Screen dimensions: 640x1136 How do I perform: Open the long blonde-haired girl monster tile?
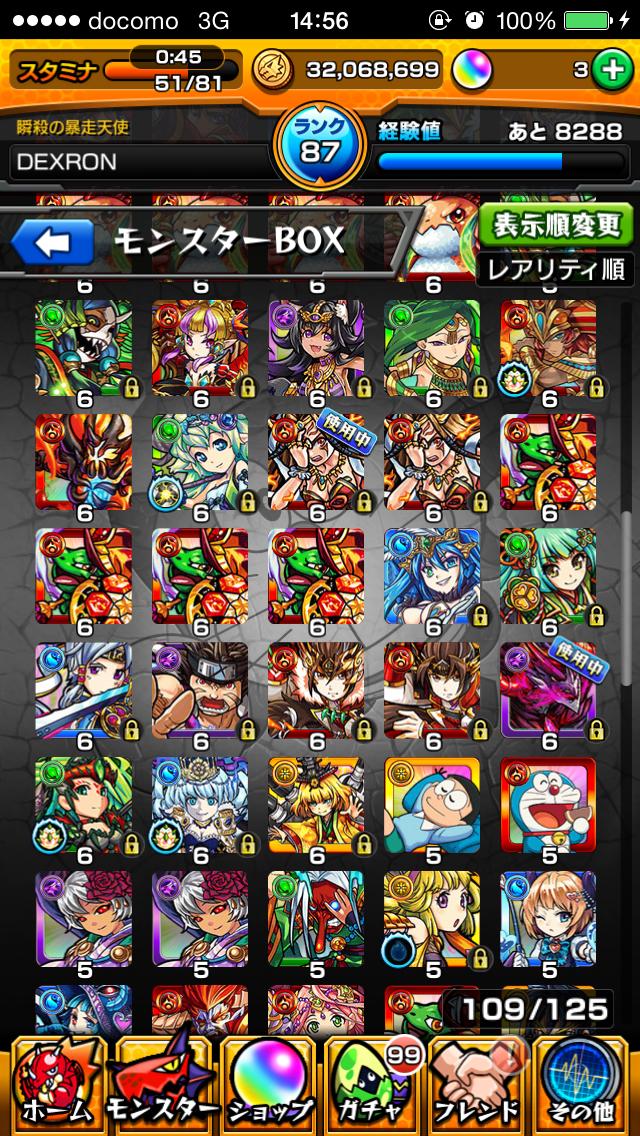coord(432,918)
